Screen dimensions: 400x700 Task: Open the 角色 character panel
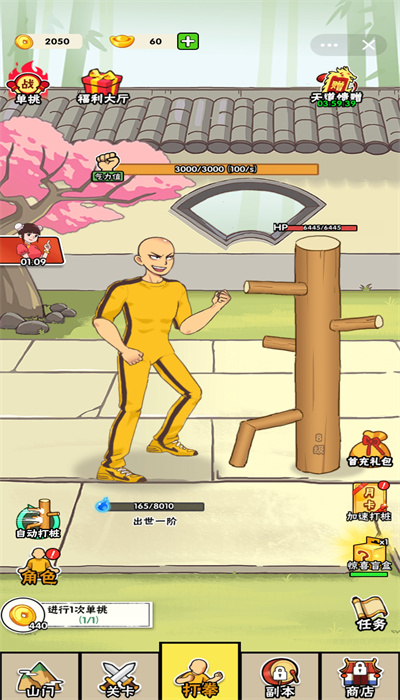coord(38,567)
